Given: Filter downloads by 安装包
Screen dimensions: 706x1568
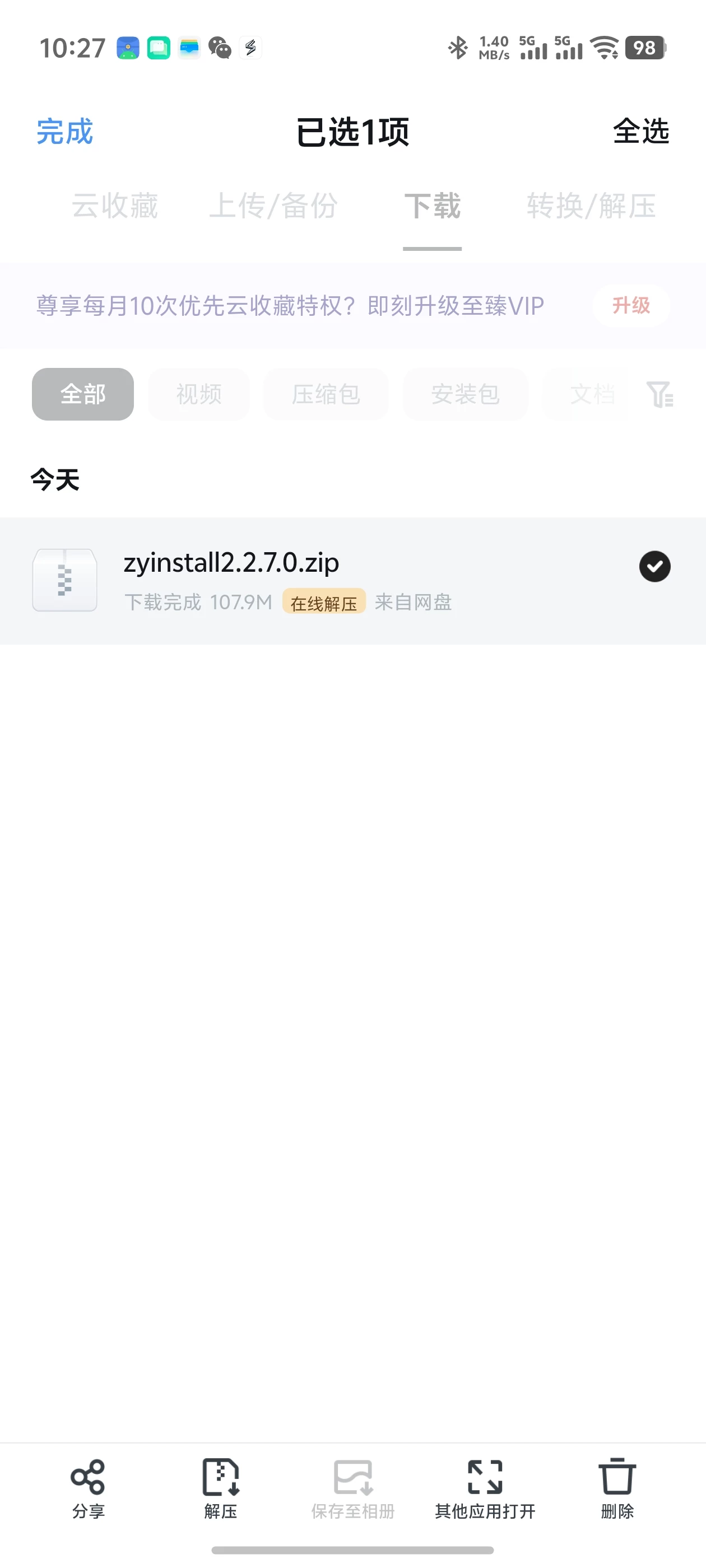Looking at the screenshot, I should 465,394.
